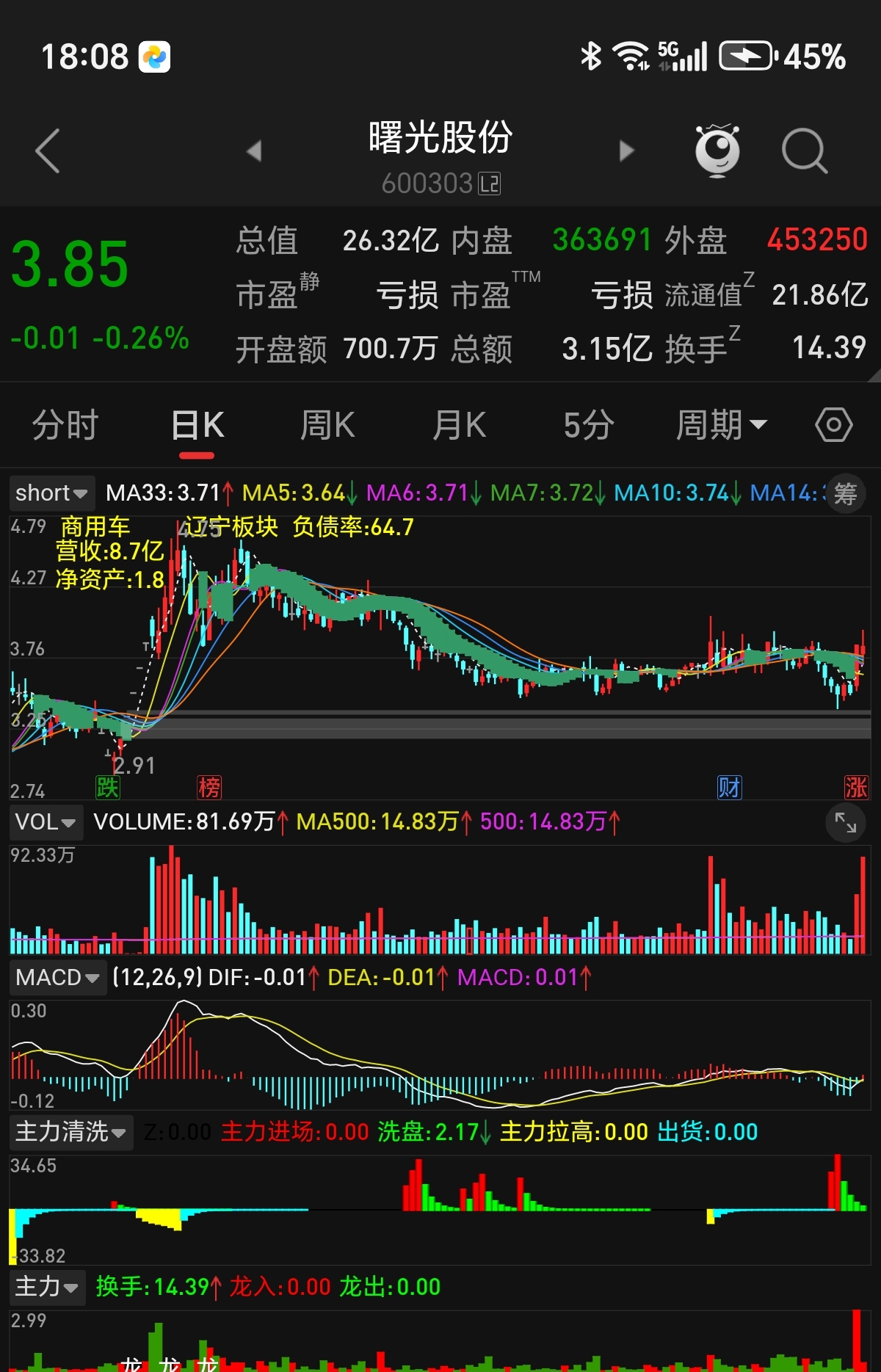The height and width of the screenshot is (1372, 881).
Task: Select the 日K chart tab
Action: (x=197, y=425)
